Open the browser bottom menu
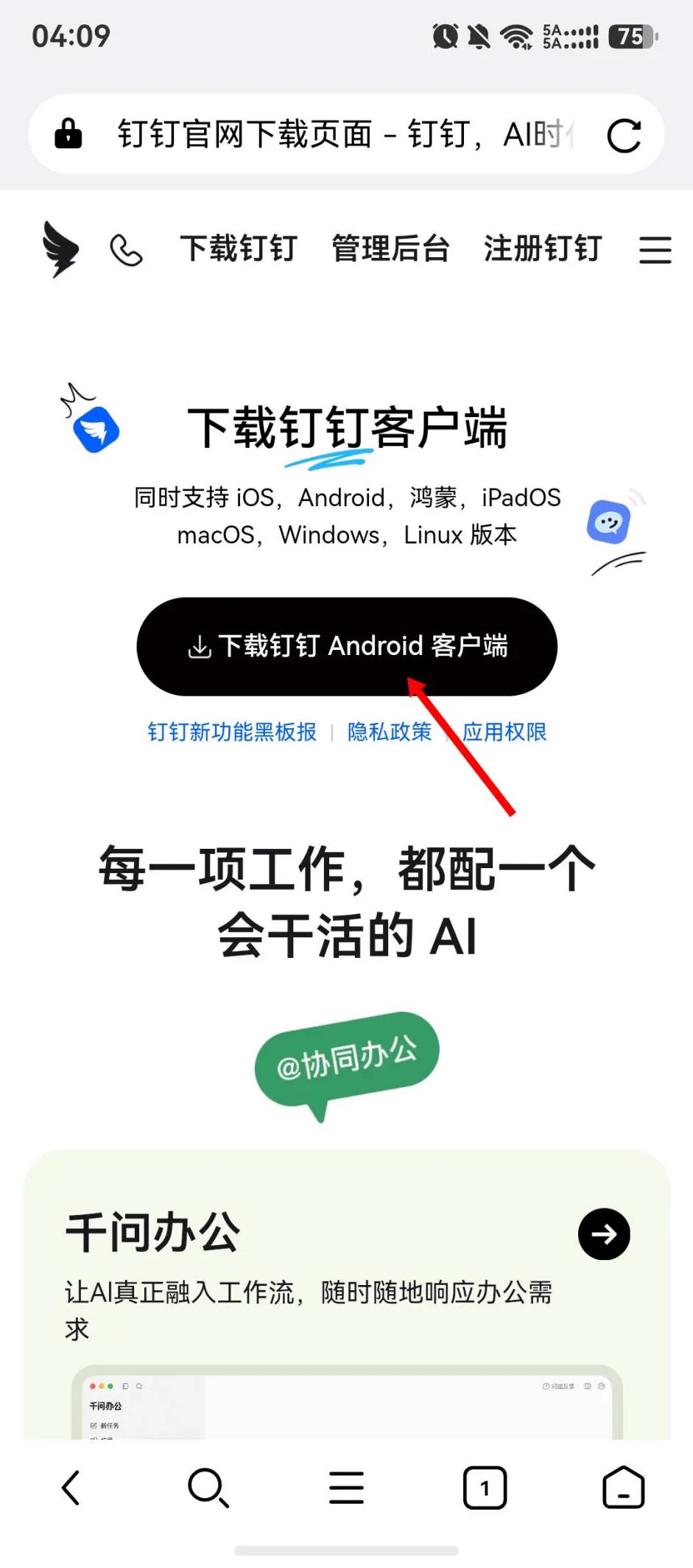The image size is (693, 1568). 346,1488
